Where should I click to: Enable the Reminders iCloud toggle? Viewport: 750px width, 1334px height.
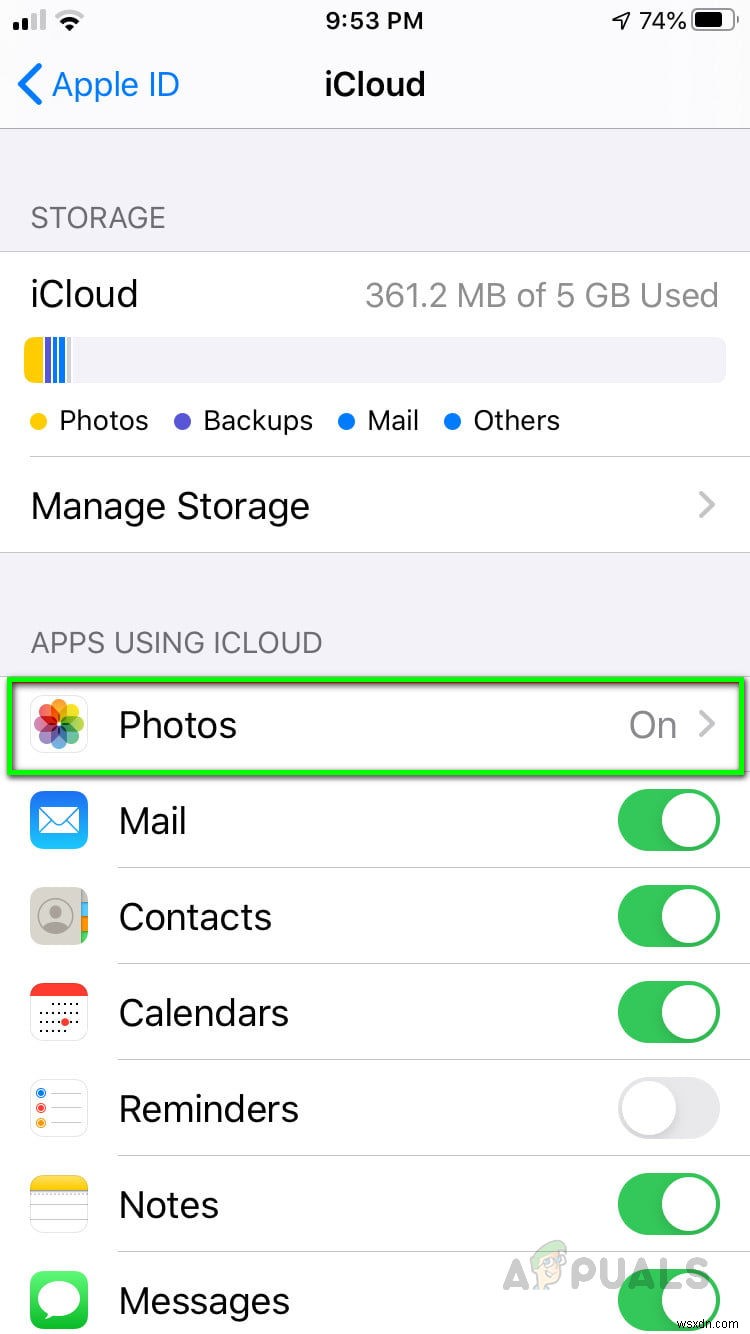tap(668, 1108)
